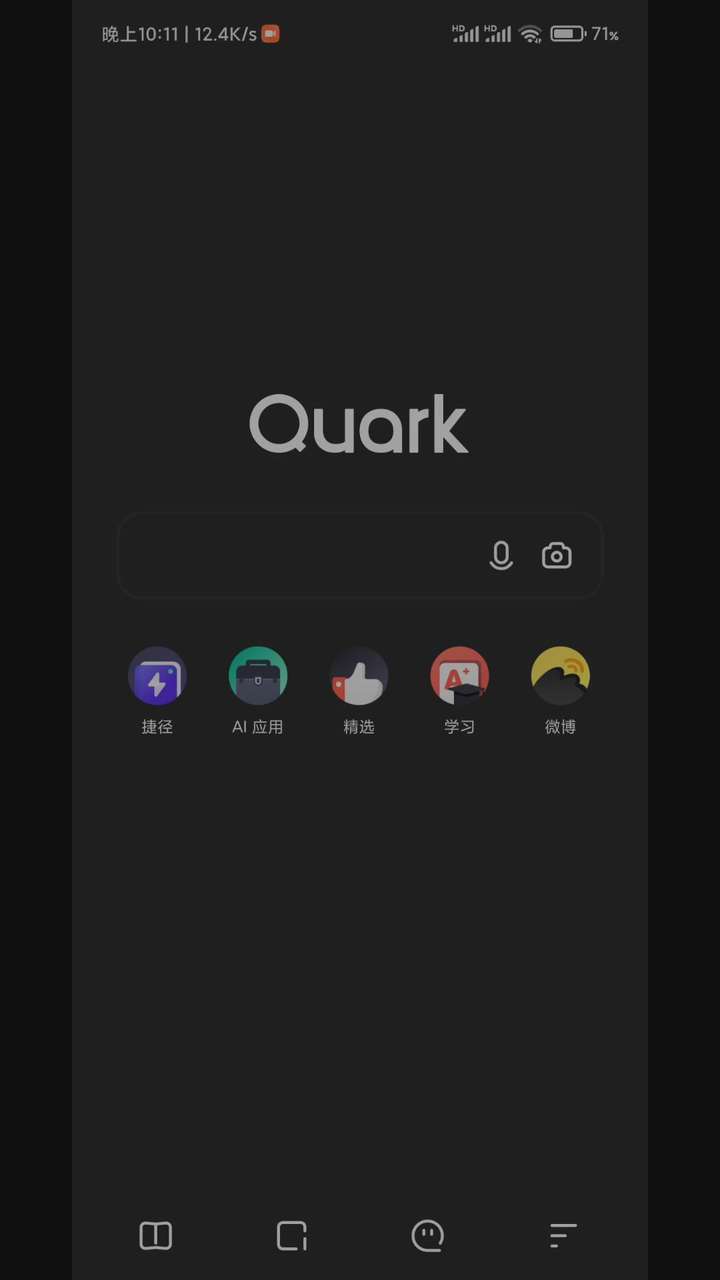Tap the Quark search box
The width and height of the screenshot is (720, 1280).
(x=360, y=556)
